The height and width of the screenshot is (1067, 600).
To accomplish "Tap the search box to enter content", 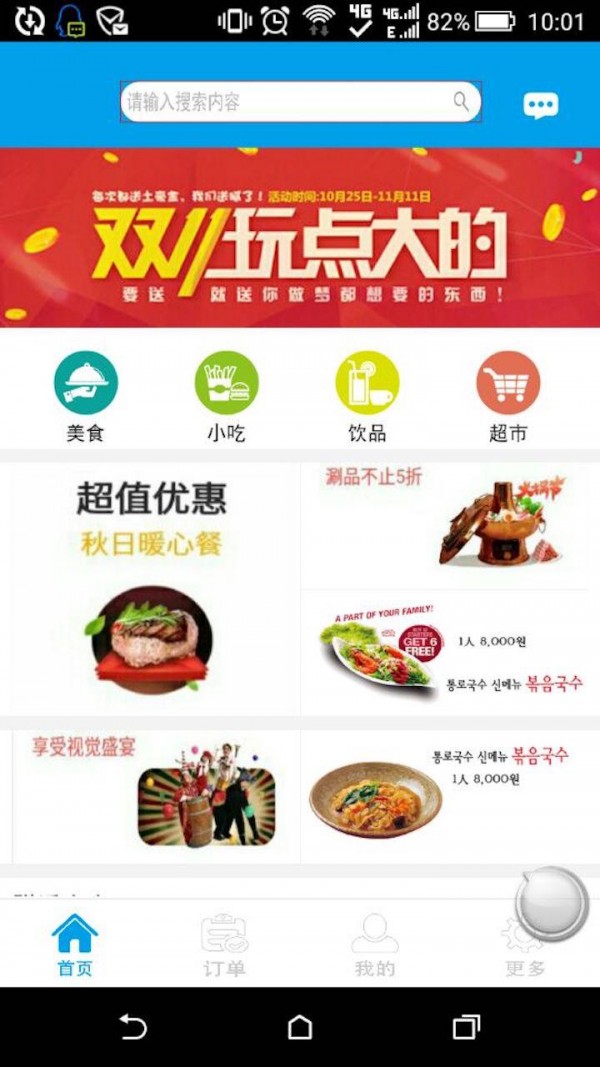I will [x=301, y=102].
